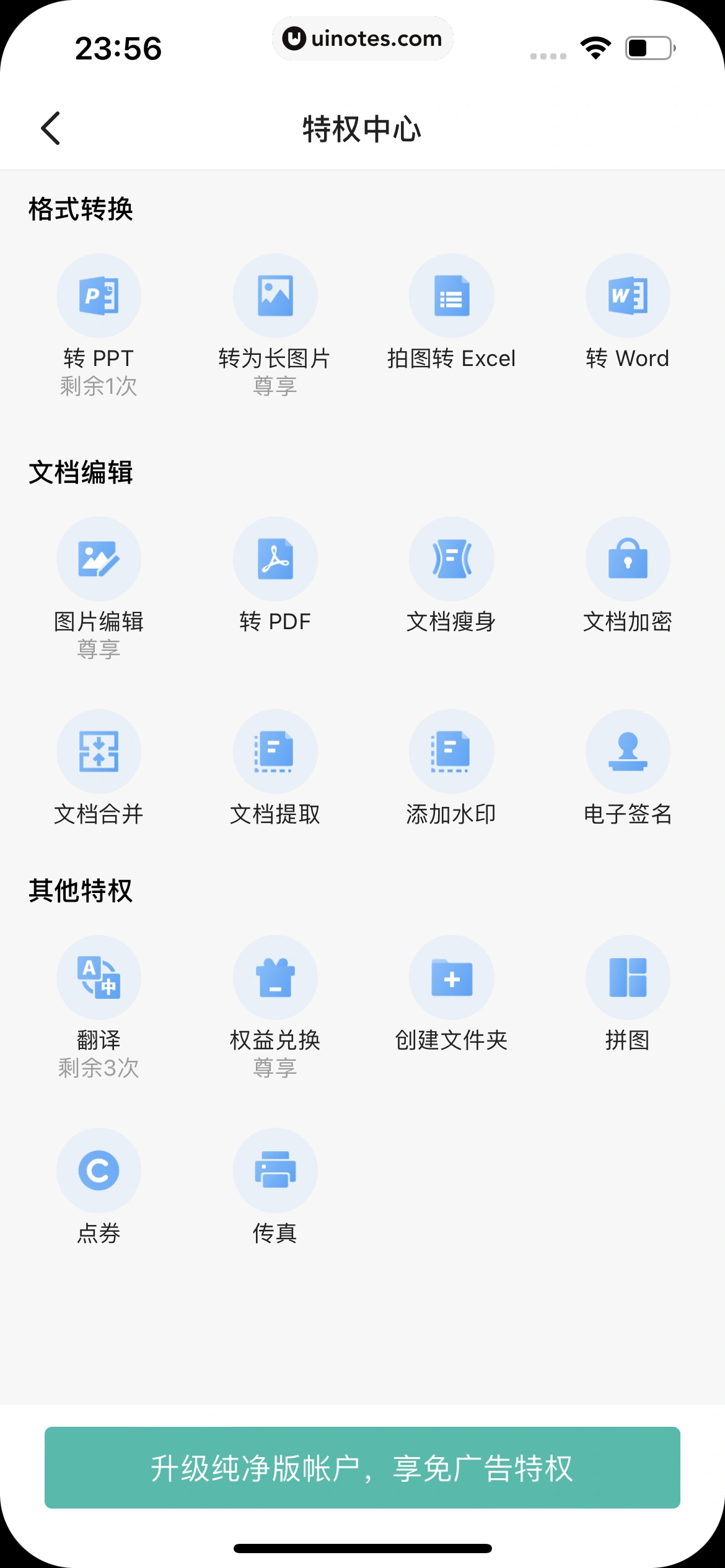Open 图片编辑 tool
The image size is (725, 1568).
coord(99,559)
